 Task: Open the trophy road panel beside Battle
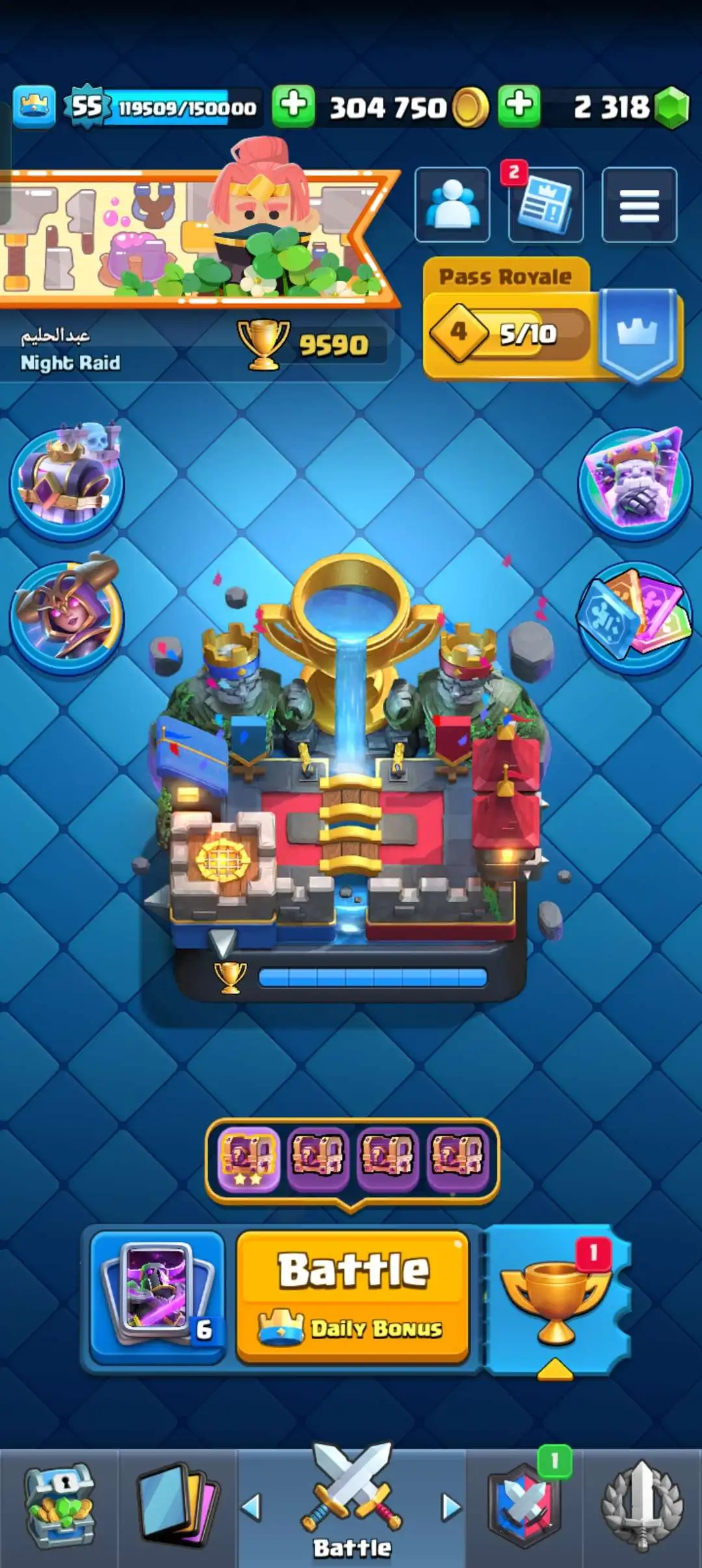coord(556,1300)
